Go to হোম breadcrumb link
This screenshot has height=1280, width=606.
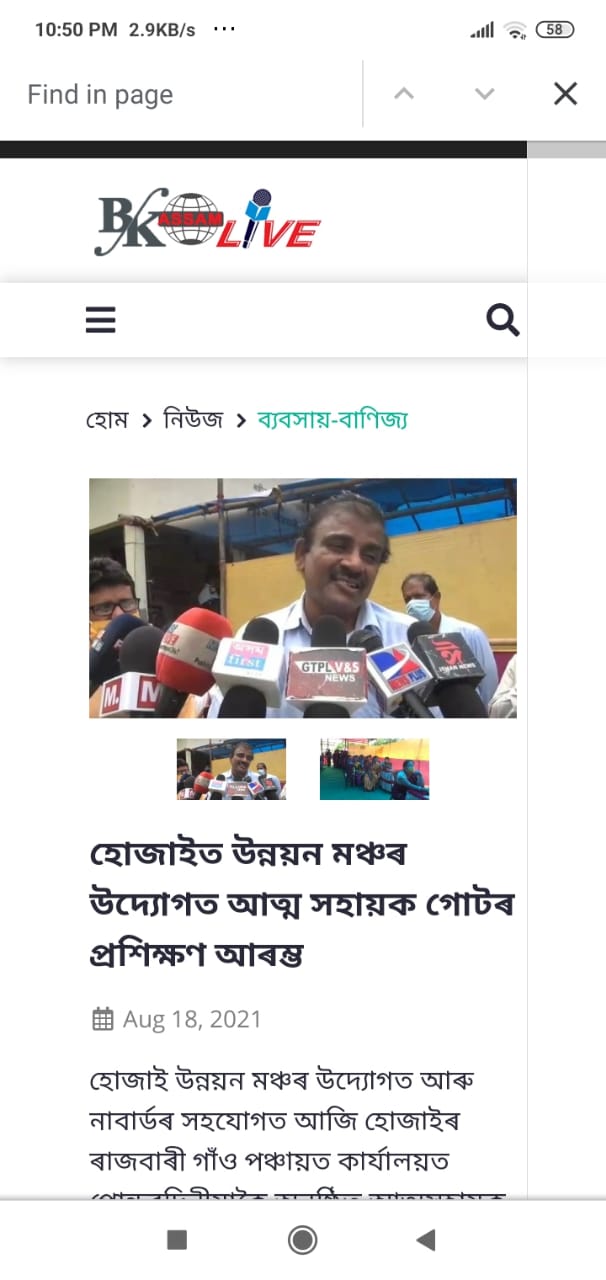pos(107,420)
